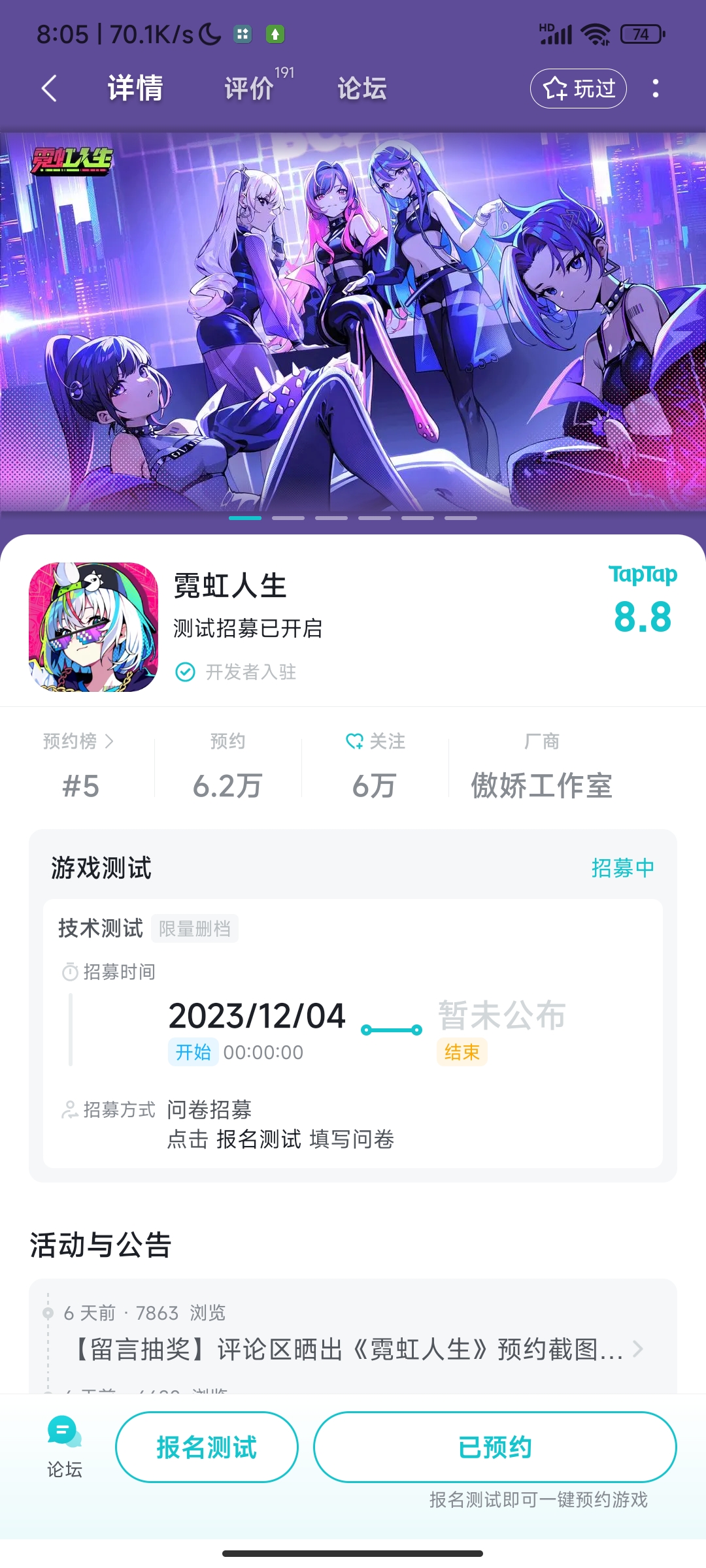Viewport: 706px width, 1568px height.
Task: Switch to the 论坛 tab
Action: [x=361, y=89]
